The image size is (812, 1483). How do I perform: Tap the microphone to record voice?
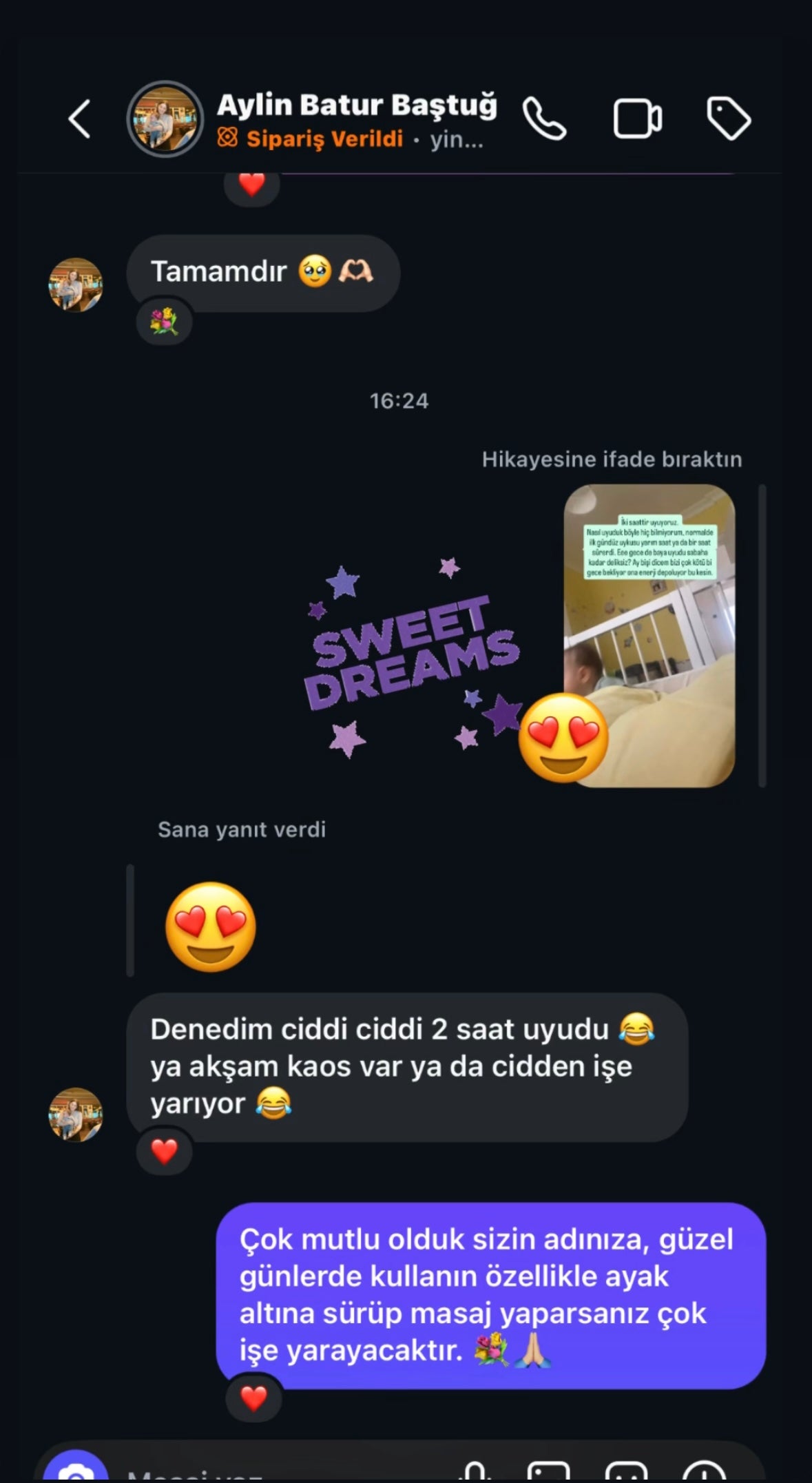tap(474, 1471)
